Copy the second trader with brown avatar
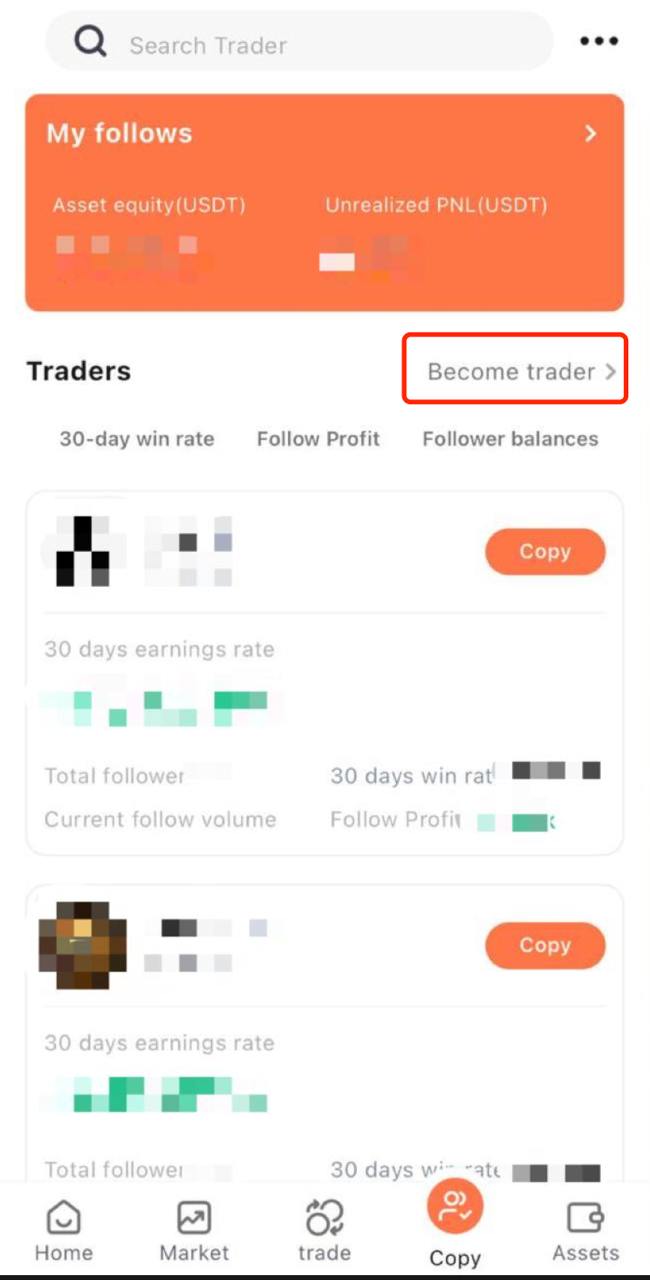Image resolution: width=650 pixels, height=1280 pixels. tap(545, 945)
